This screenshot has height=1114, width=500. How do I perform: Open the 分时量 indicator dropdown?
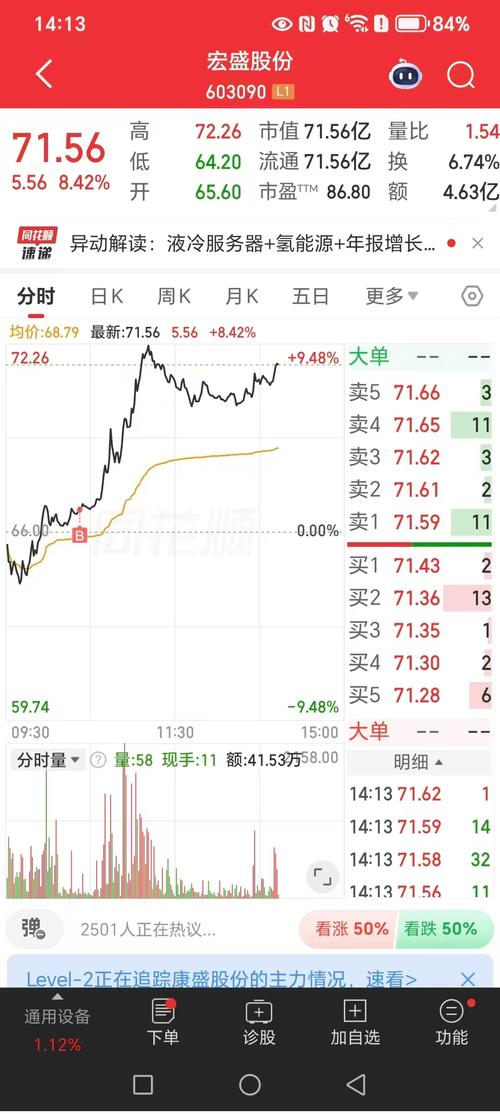tap(48, 760)
